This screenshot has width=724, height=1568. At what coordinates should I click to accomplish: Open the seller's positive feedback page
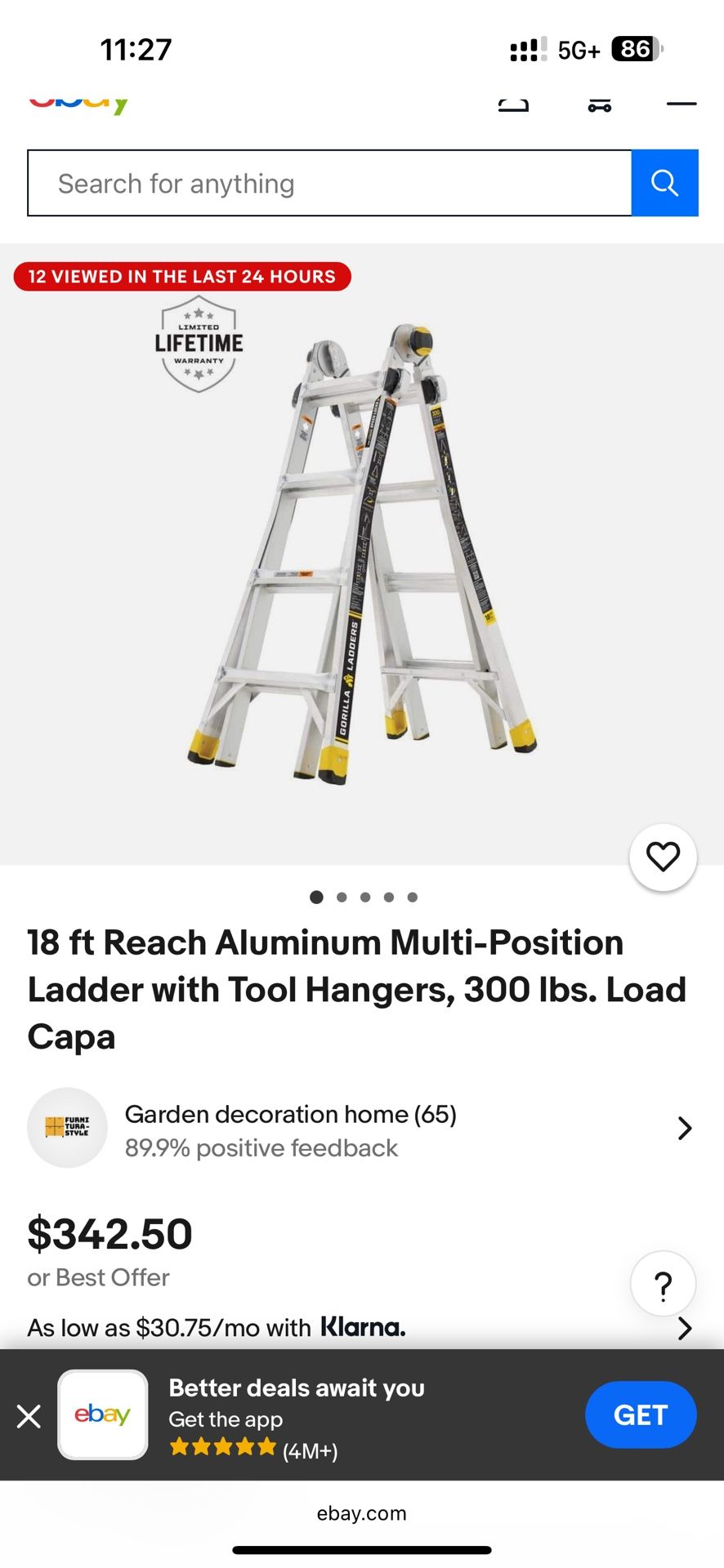click(260, 1147)
